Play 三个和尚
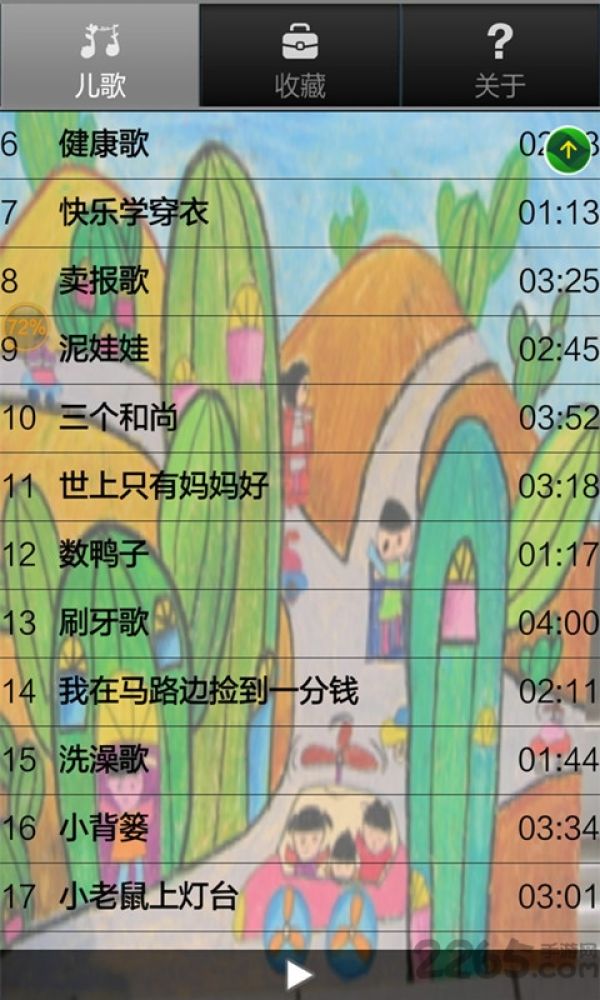The image size is (600, 1000). pos(300,418)
